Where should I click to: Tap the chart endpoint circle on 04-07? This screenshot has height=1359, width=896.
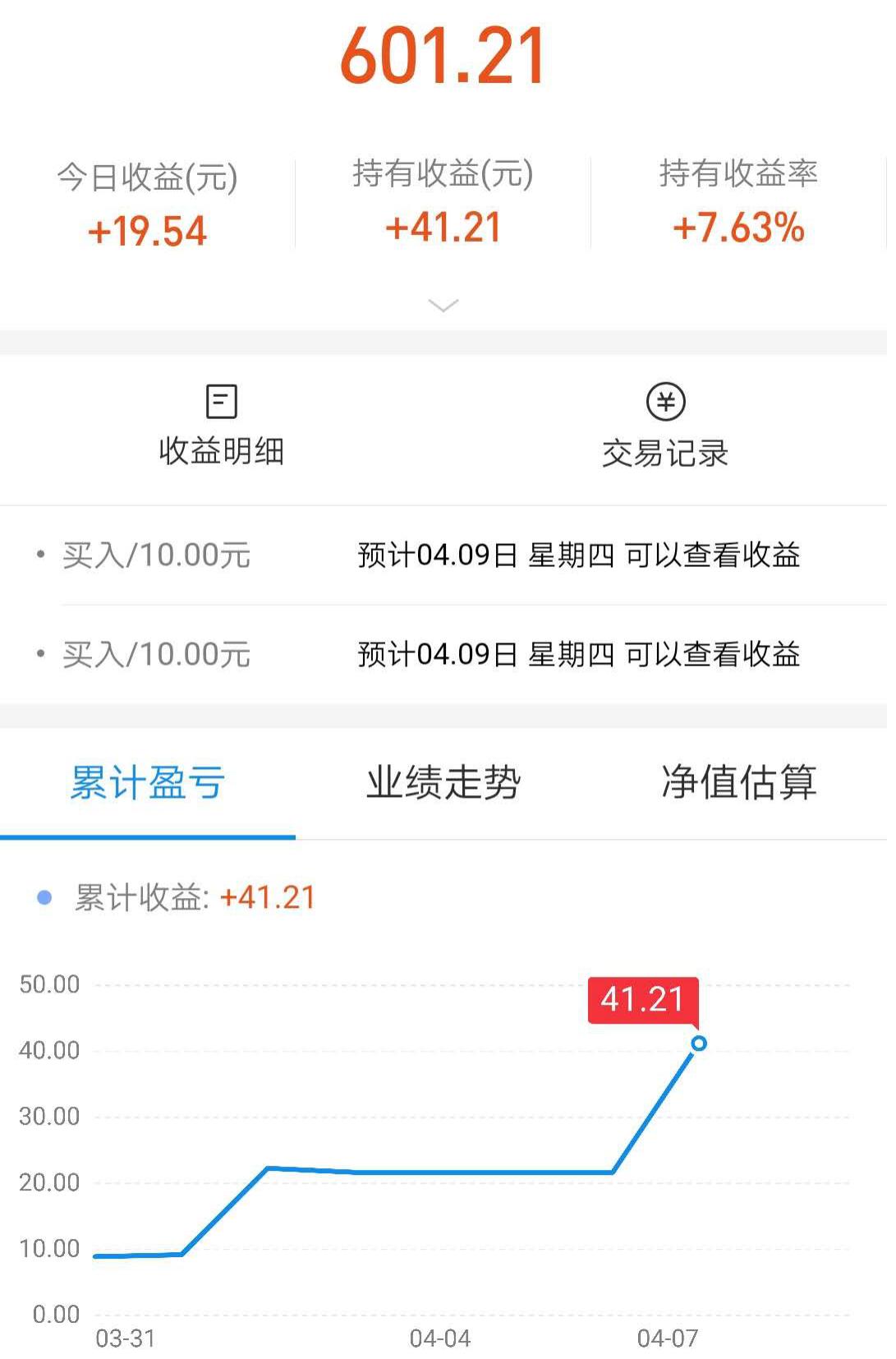point(699,1043)
